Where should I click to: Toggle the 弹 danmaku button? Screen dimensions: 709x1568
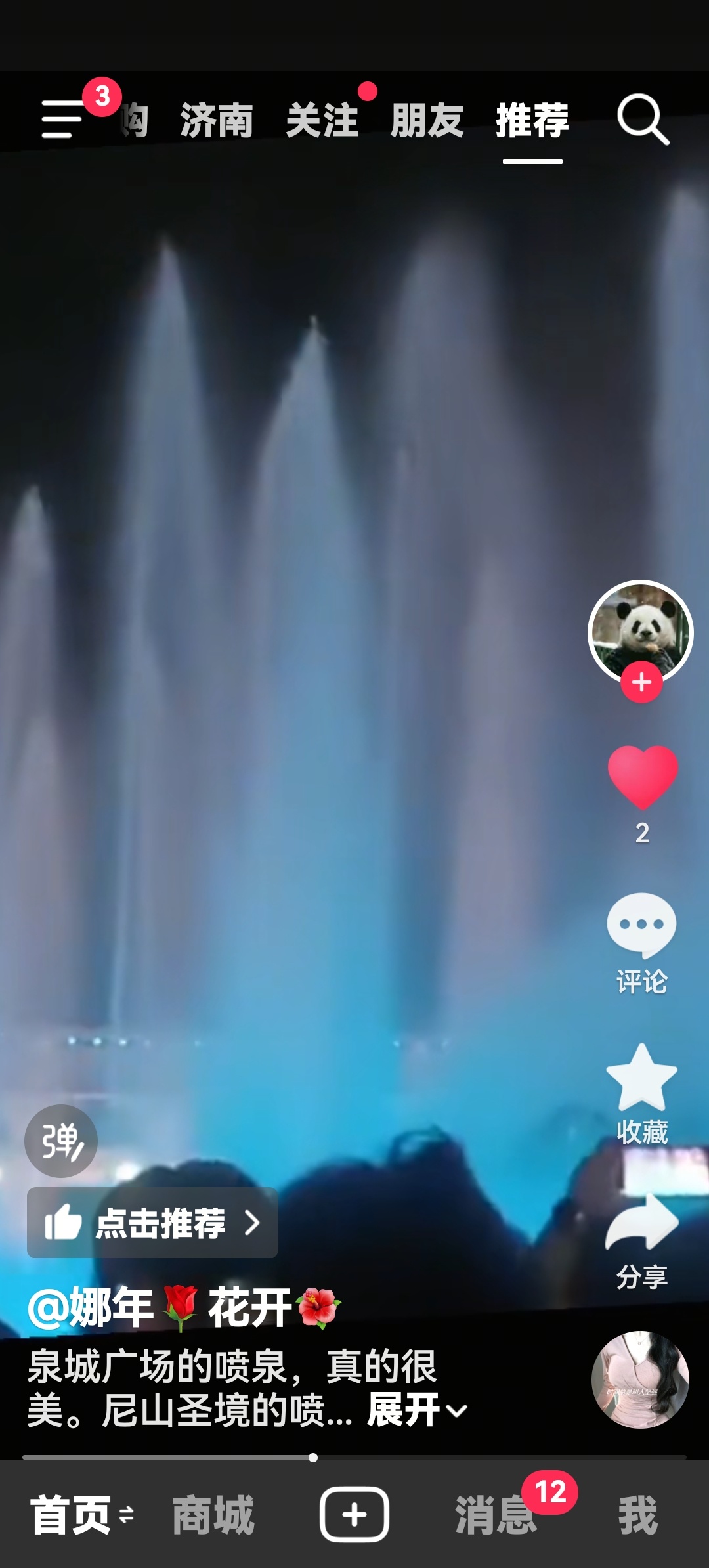pos(61,1141)
